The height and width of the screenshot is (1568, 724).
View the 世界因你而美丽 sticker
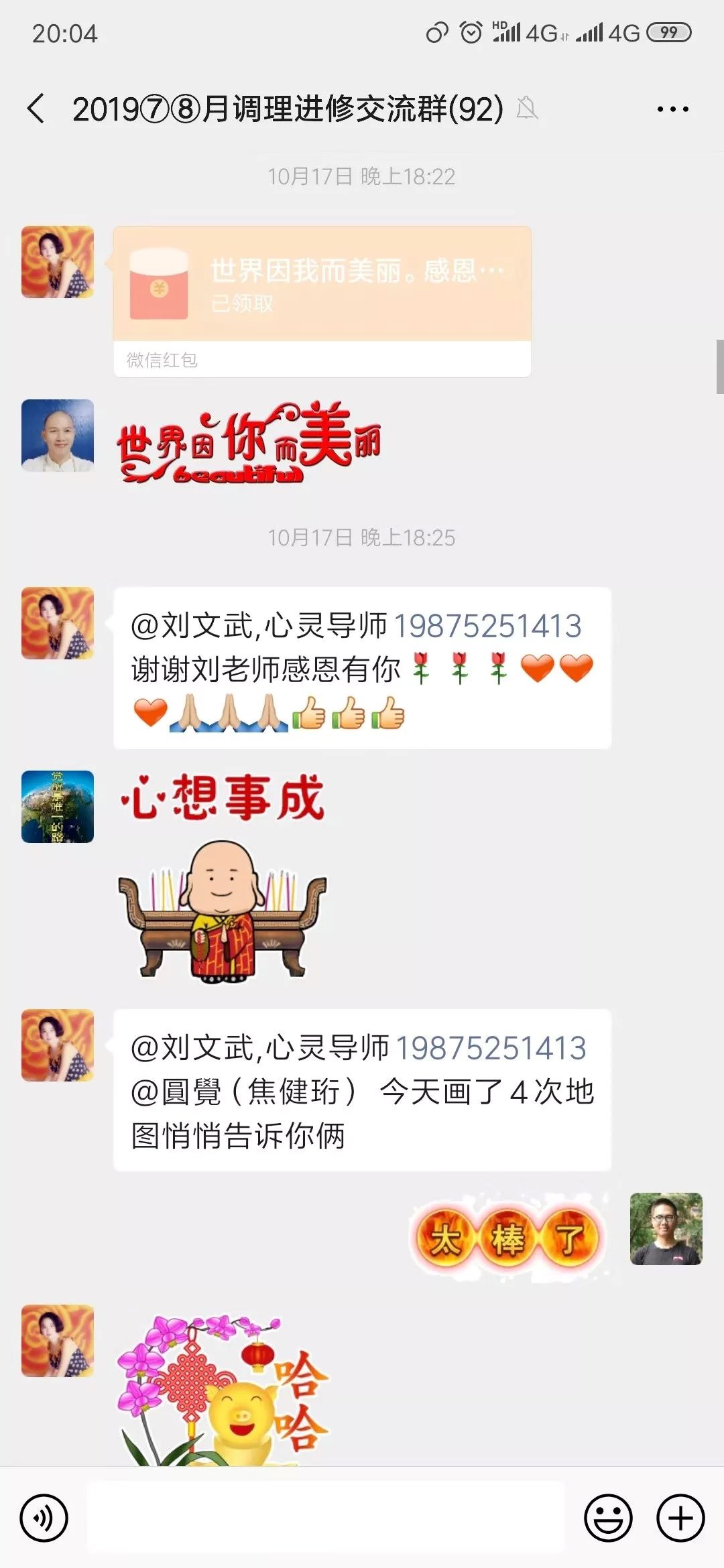(x=248, y=444)
